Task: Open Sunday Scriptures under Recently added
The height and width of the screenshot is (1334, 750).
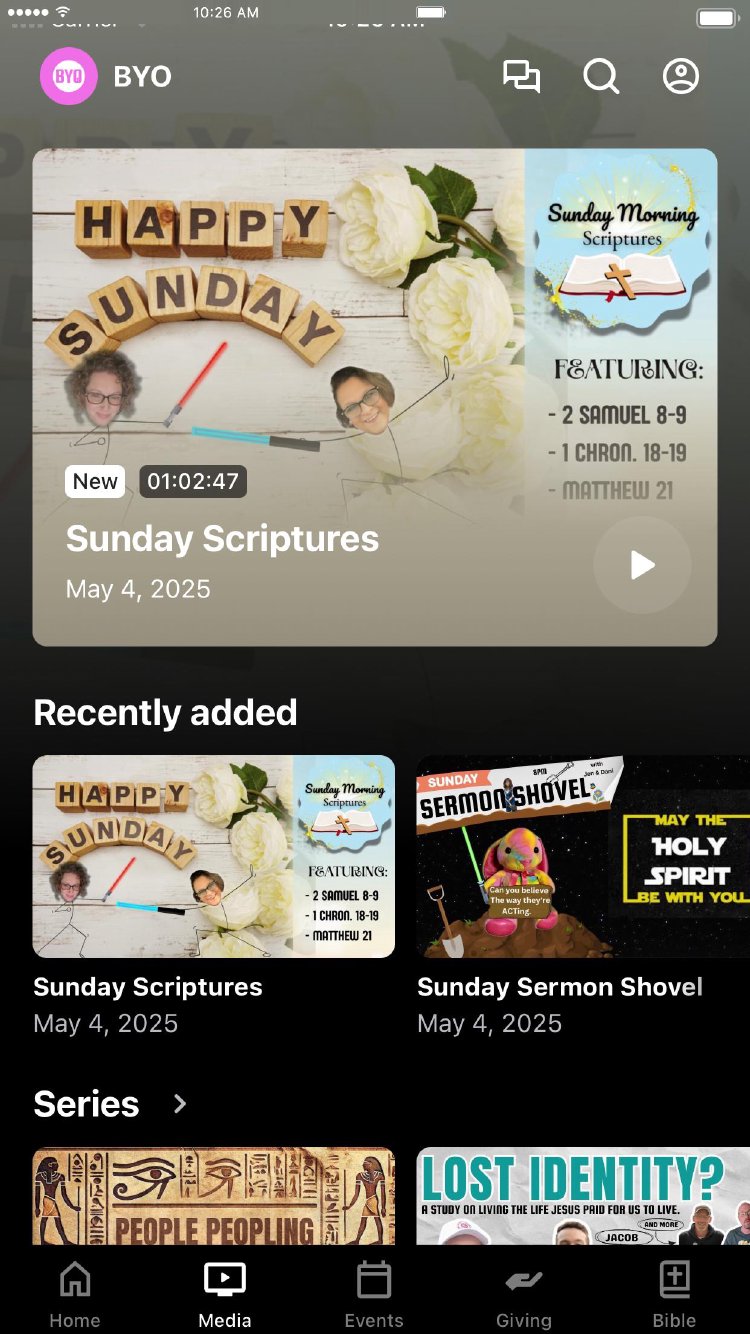Action: click(214, 856)
